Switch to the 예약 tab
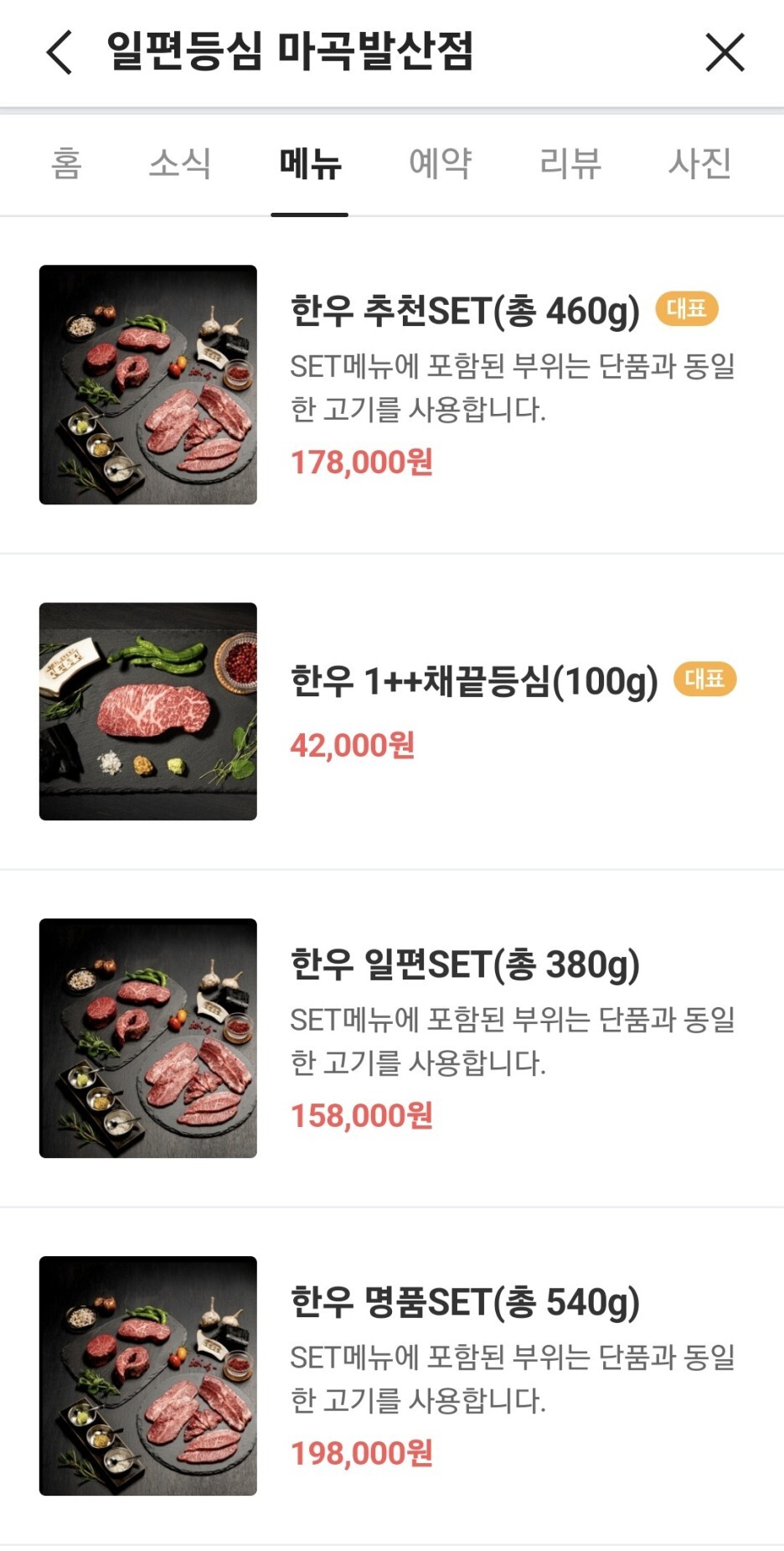This screenshot has width=784, height=1551. [x=440, y=163]
